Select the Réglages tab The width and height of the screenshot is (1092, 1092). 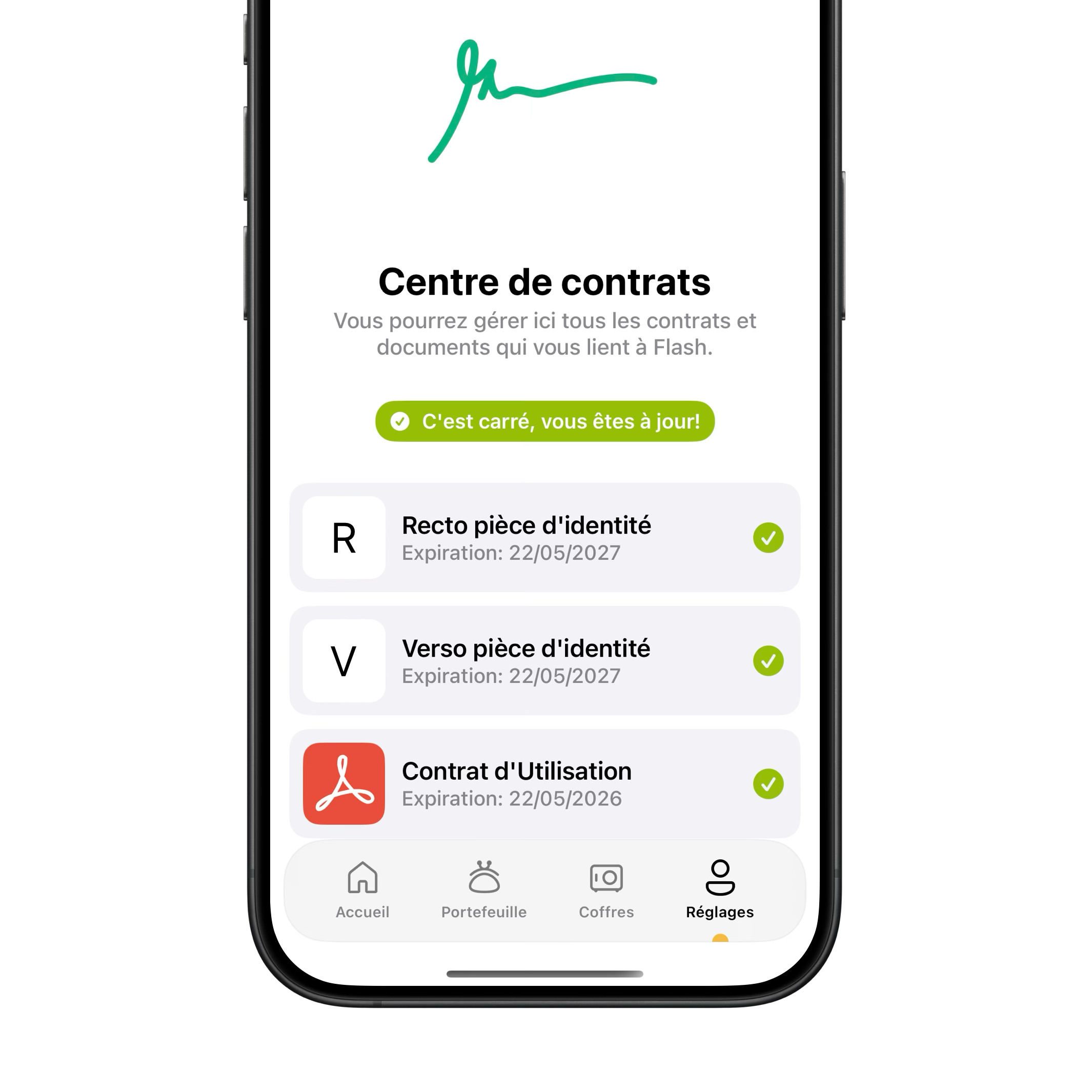pyautogui.click(x=719, y=889)
